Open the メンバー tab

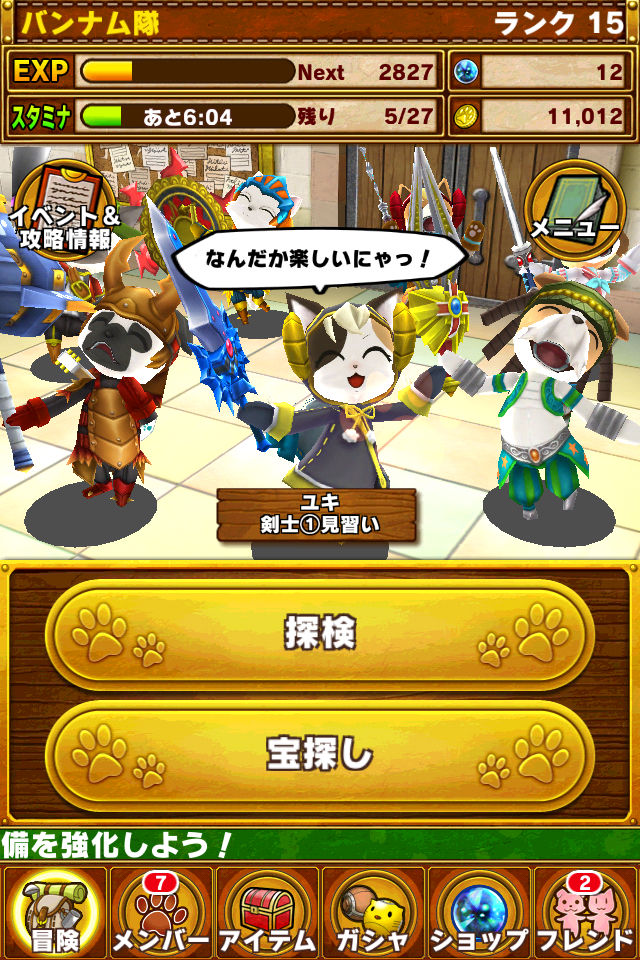point(160,912)
